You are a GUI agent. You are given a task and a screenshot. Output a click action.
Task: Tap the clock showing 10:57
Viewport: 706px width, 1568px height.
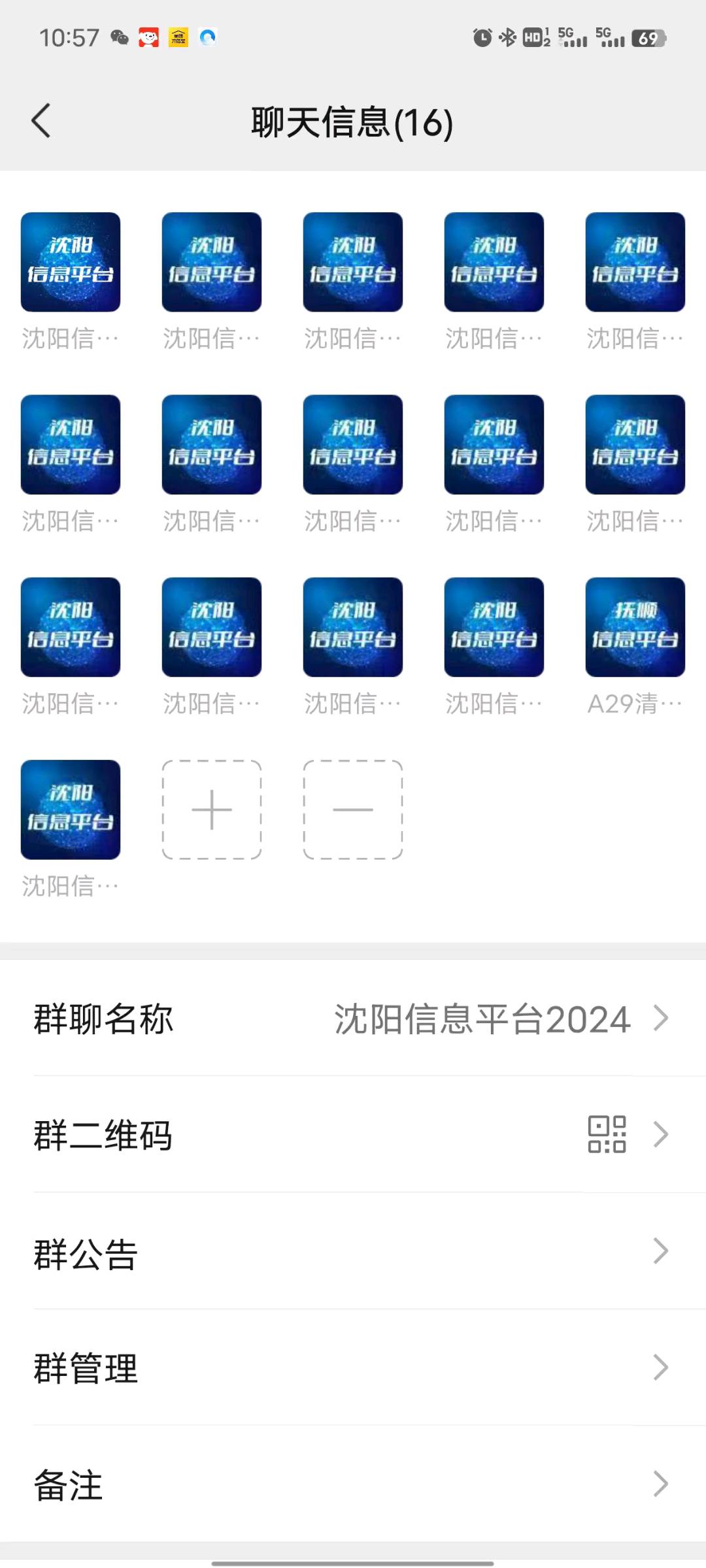pos(69,37)
